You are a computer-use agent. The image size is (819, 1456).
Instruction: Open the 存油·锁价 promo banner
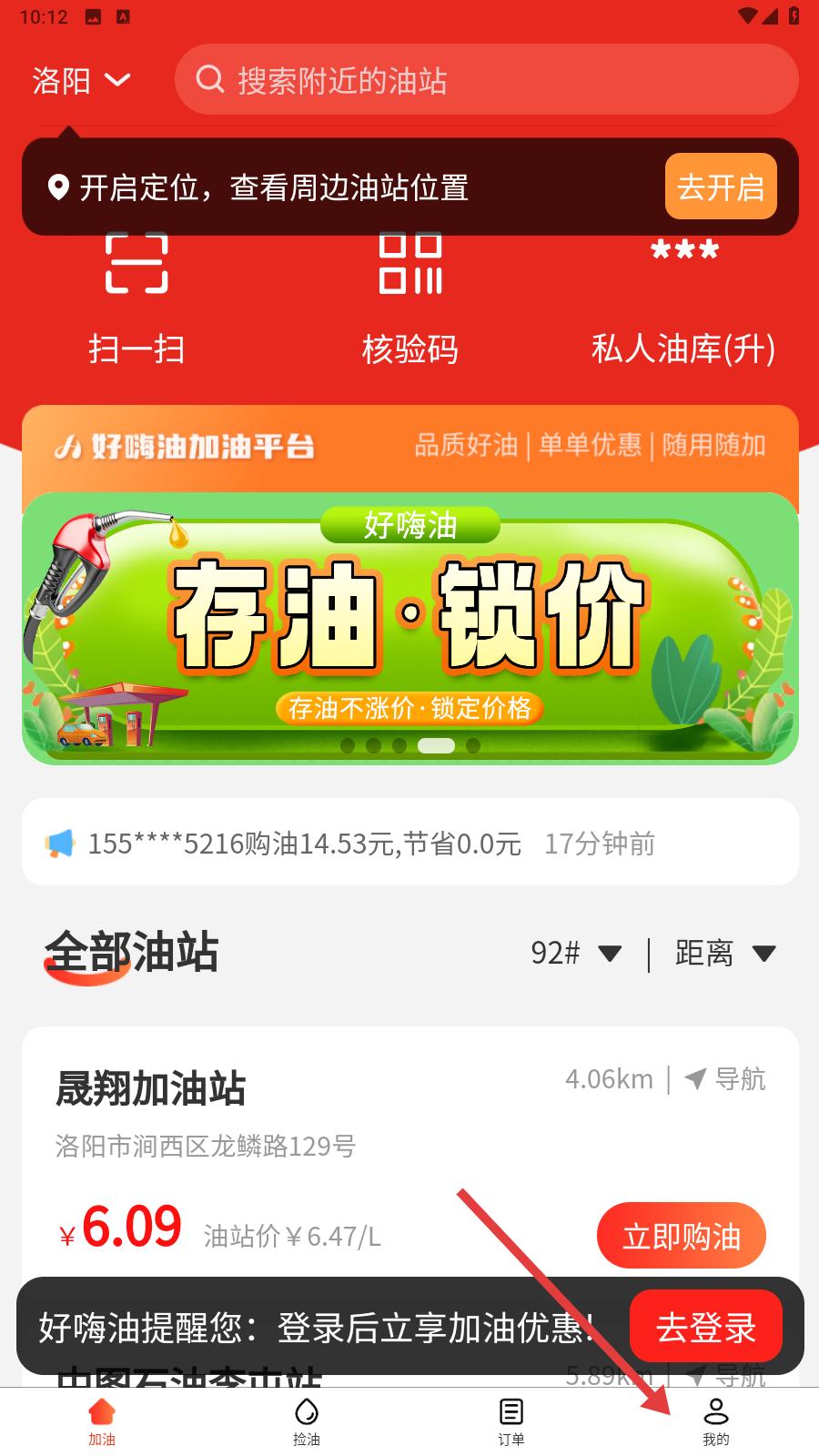coord(409,628)
